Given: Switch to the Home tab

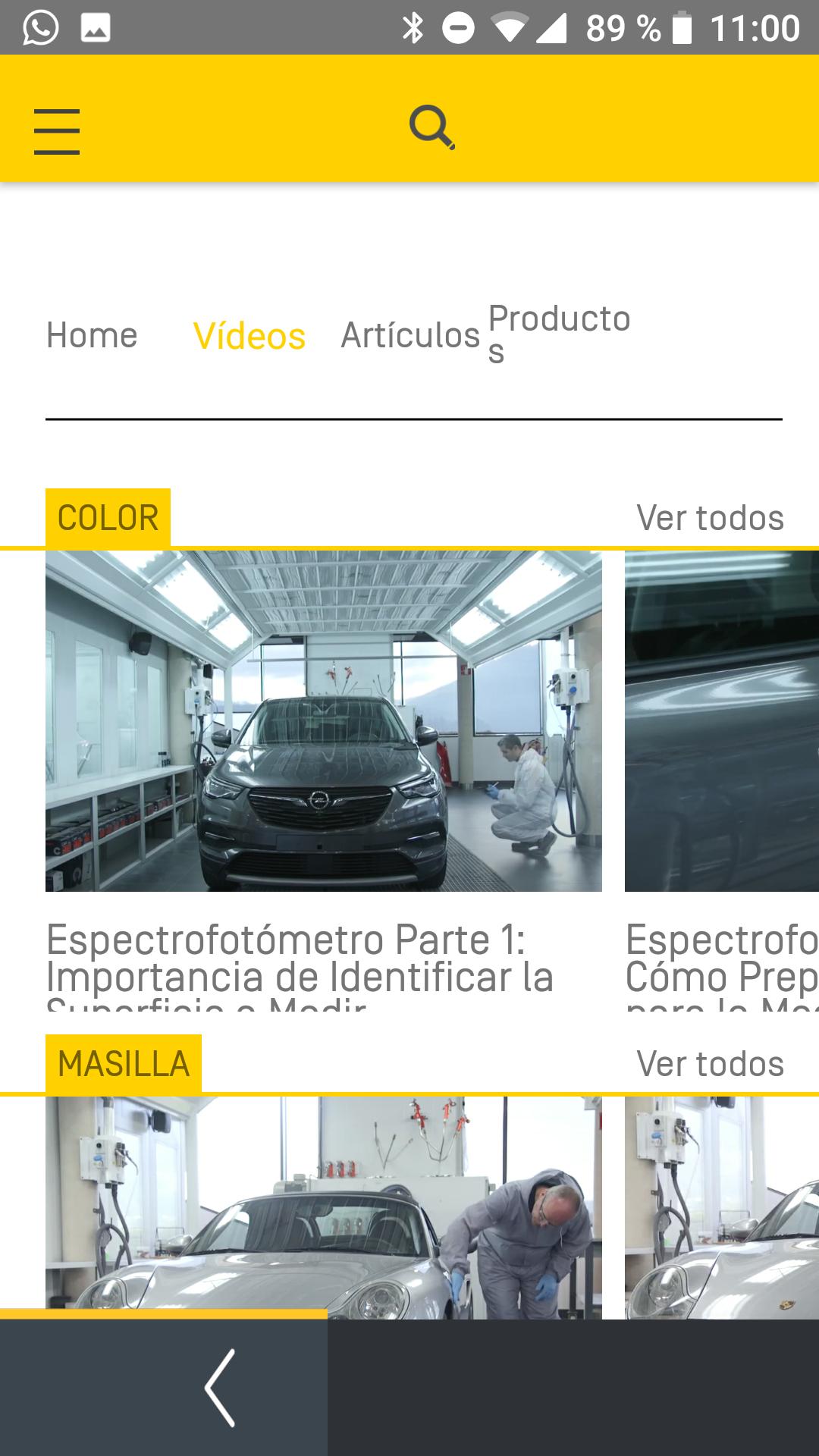Looking at the screenshot, I should (x=92, y=335).
